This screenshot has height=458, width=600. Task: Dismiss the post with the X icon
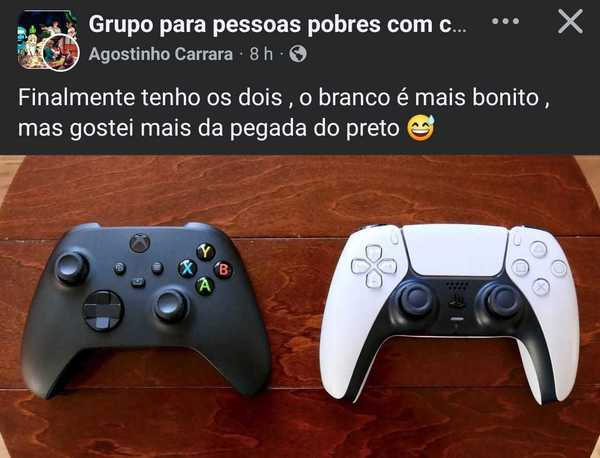point(570,21)
